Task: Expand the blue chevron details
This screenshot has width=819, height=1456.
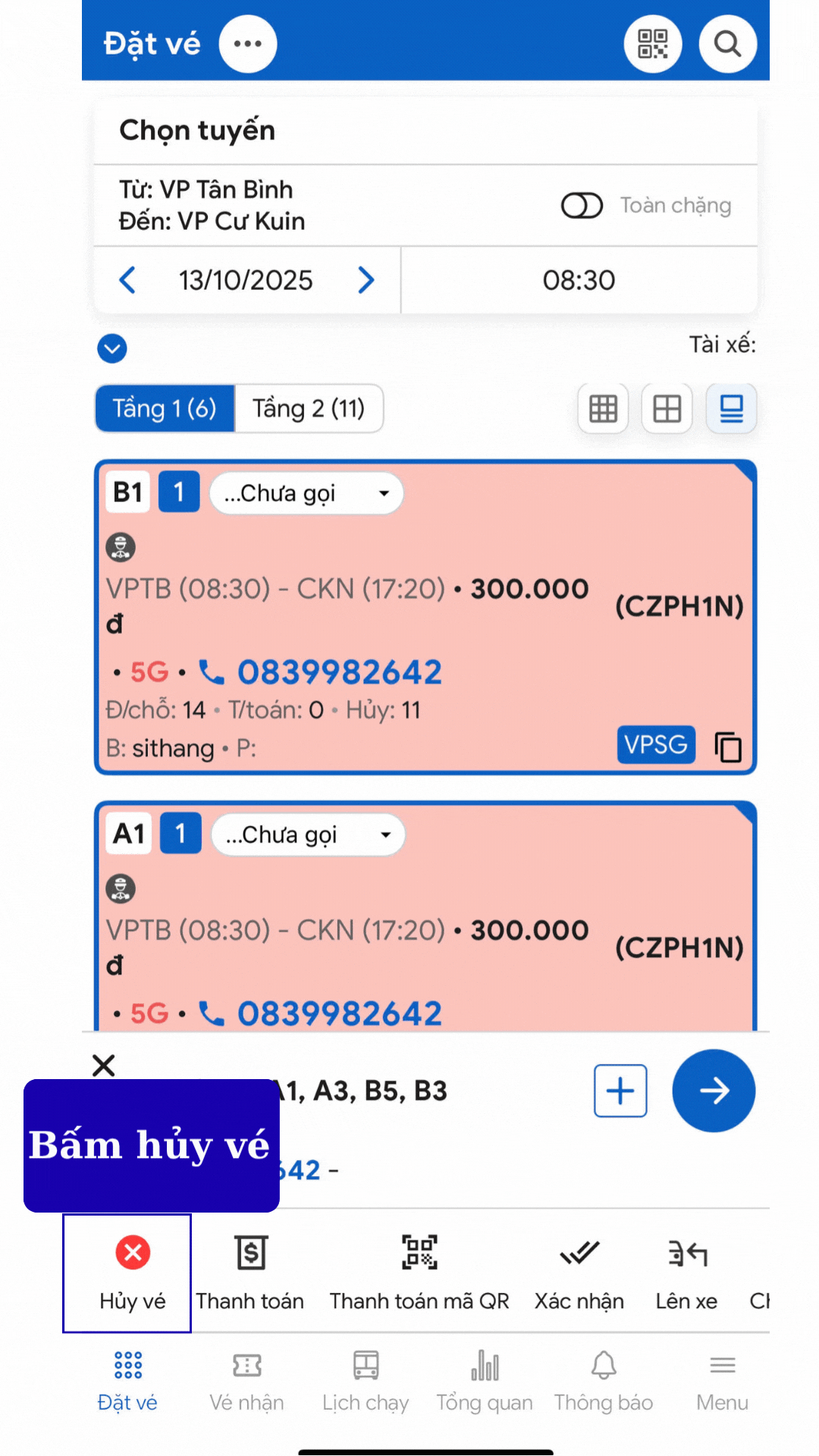Action: coord(112,349)
